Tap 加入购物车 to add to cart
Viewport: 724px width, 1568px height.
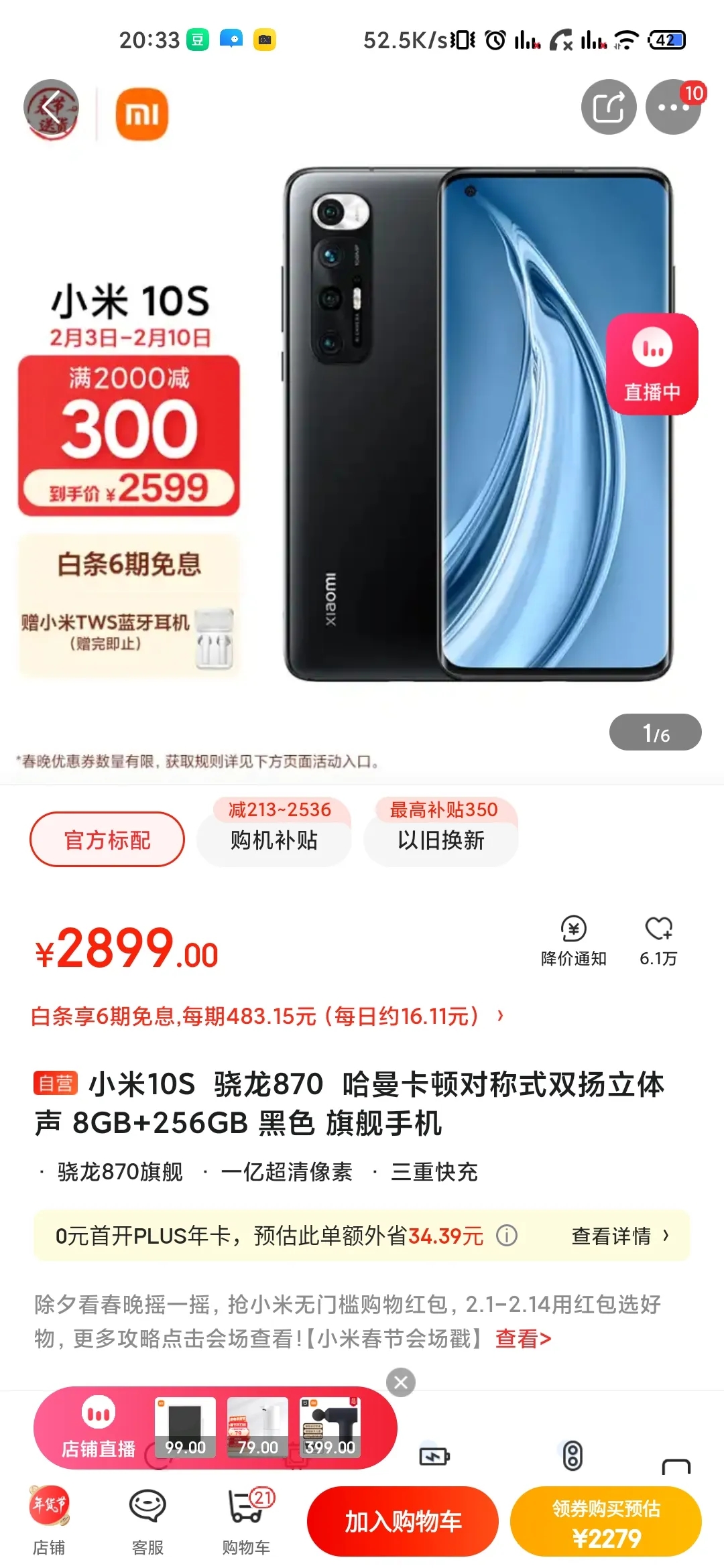coord(403,1521)
